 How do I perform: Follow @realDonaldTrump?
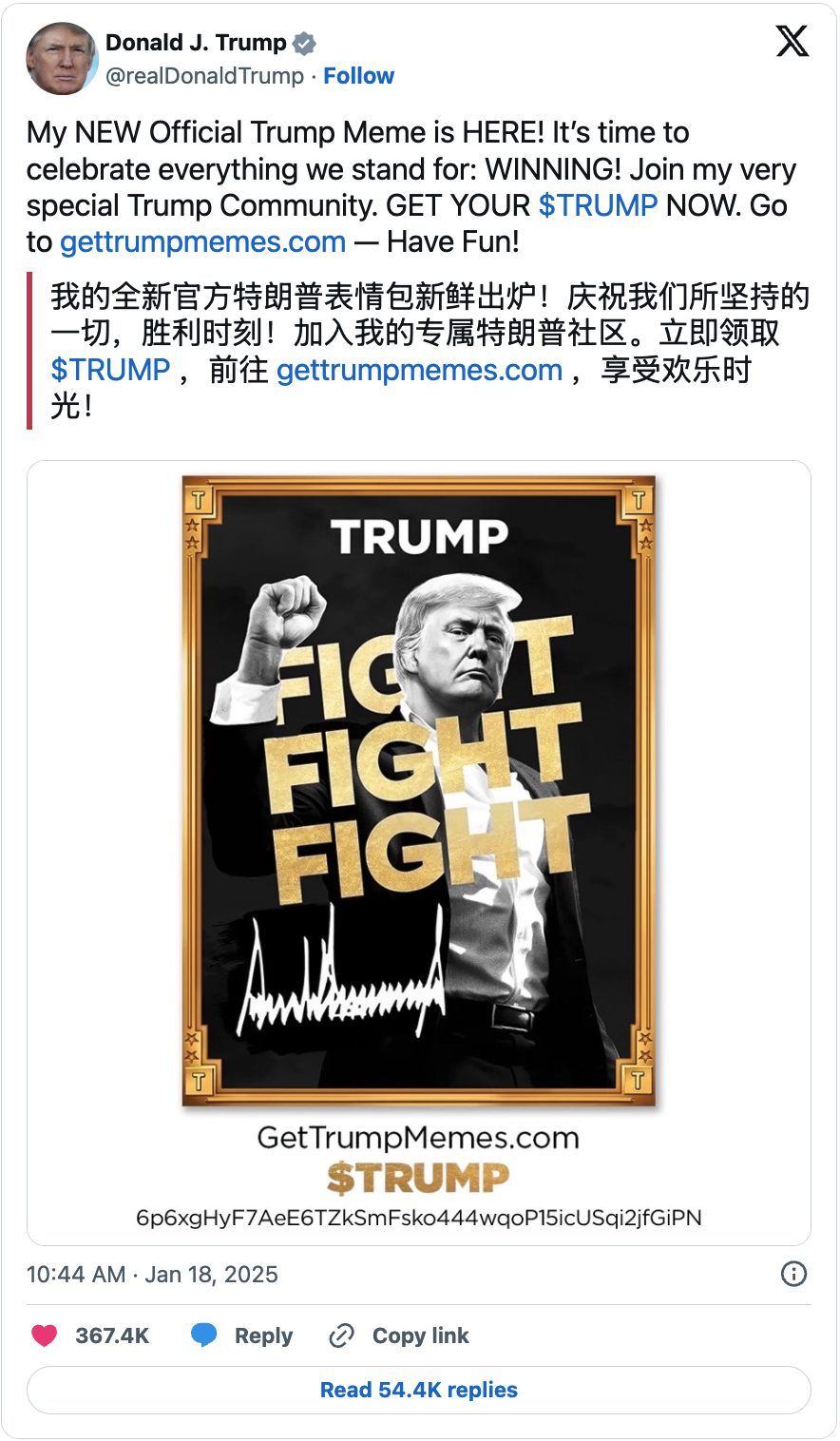click(358, 76)
